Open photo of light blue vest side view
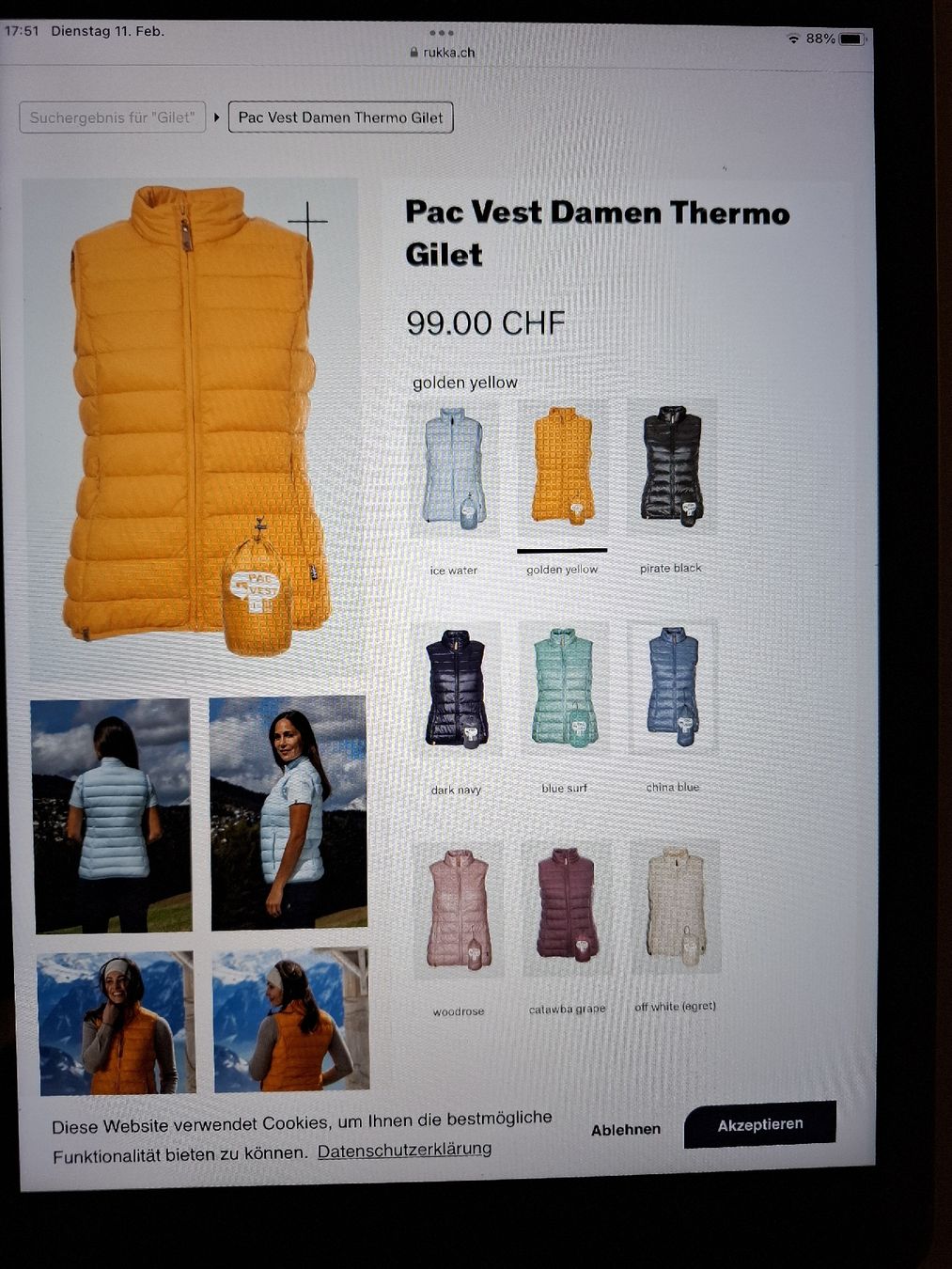Image resolution: width=952 pixels, height=1269 pixels. coord(288,813)
